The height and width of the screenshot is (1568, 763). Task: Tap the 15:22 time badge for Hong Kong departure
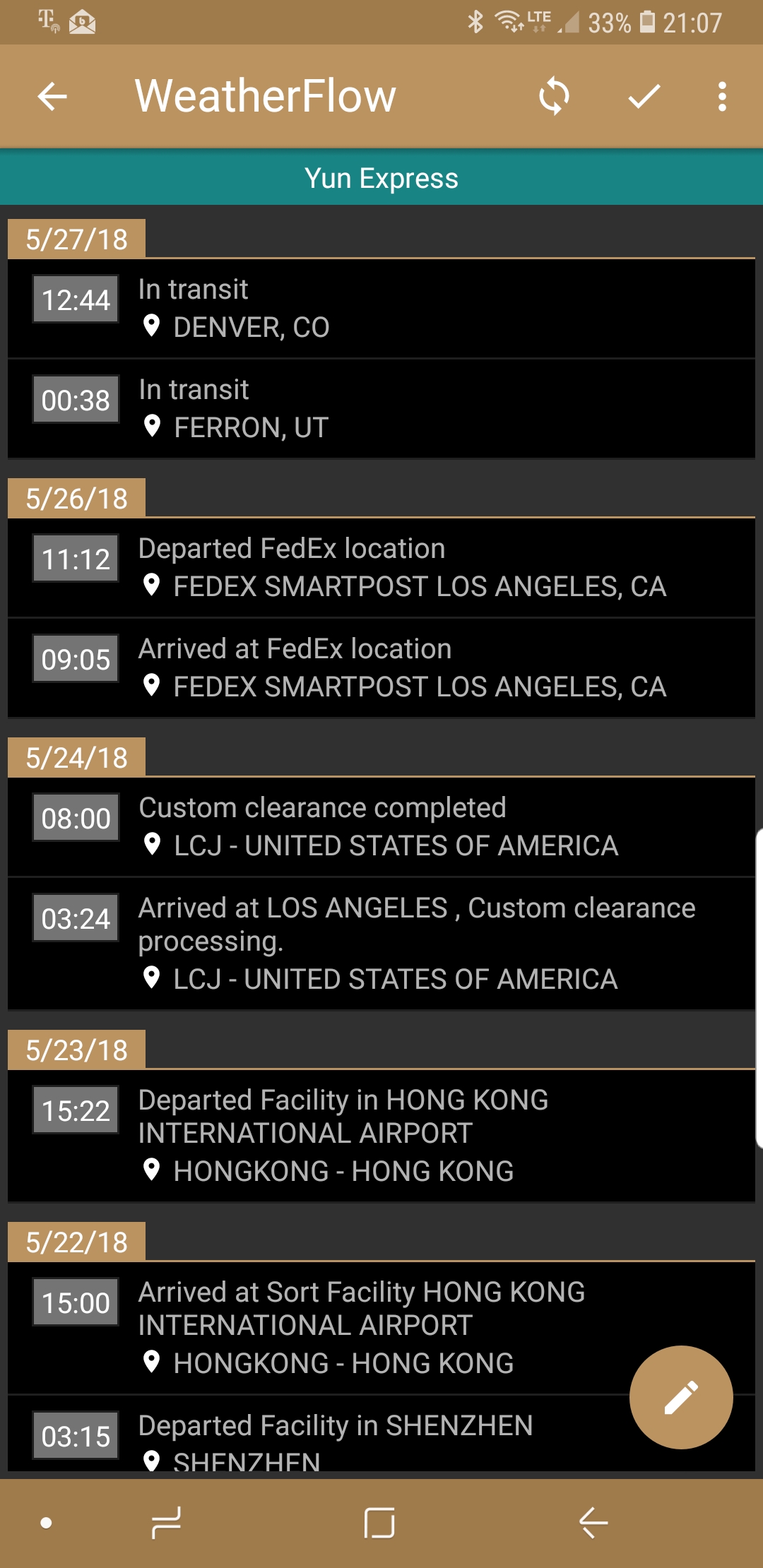coord(75,1110)
